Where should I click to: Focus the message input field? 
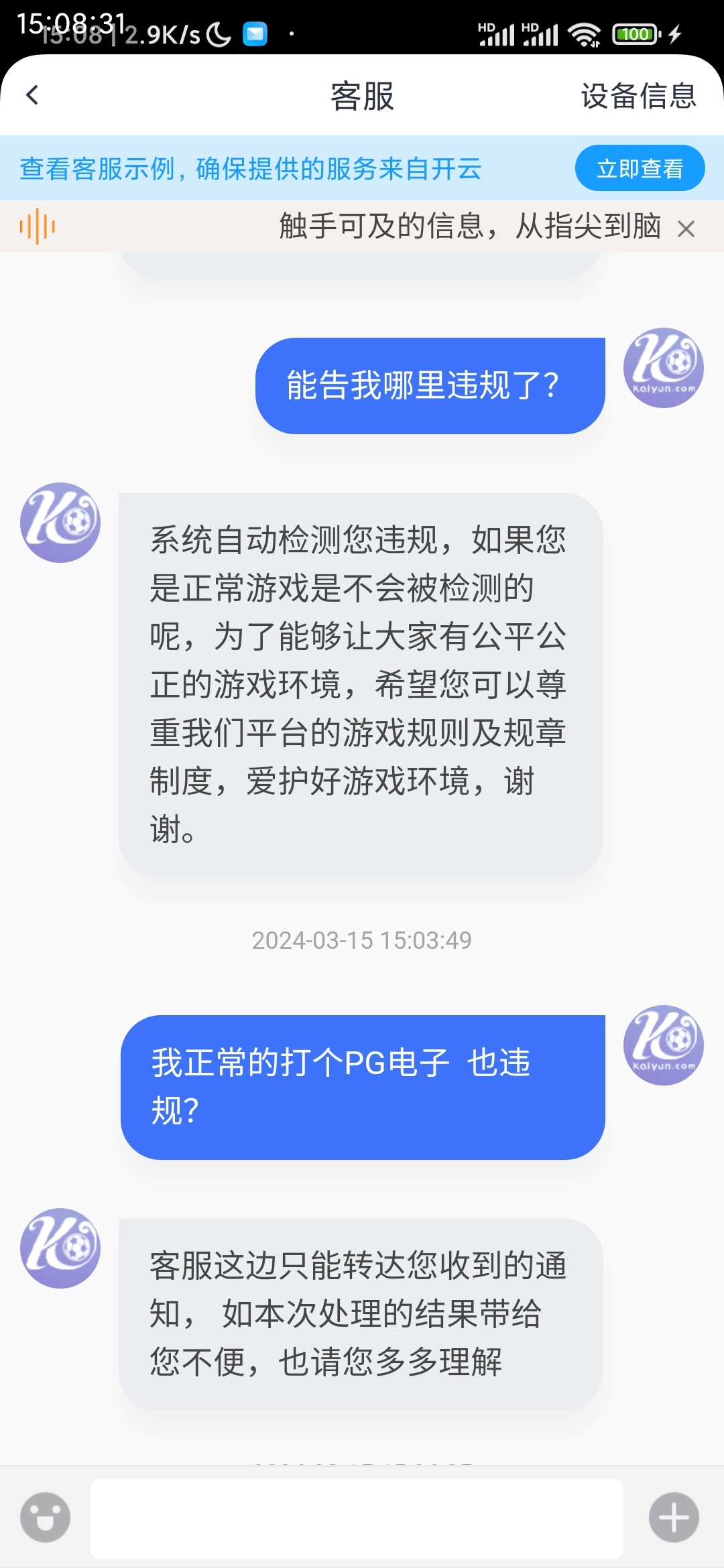(x=357, y=1518)
